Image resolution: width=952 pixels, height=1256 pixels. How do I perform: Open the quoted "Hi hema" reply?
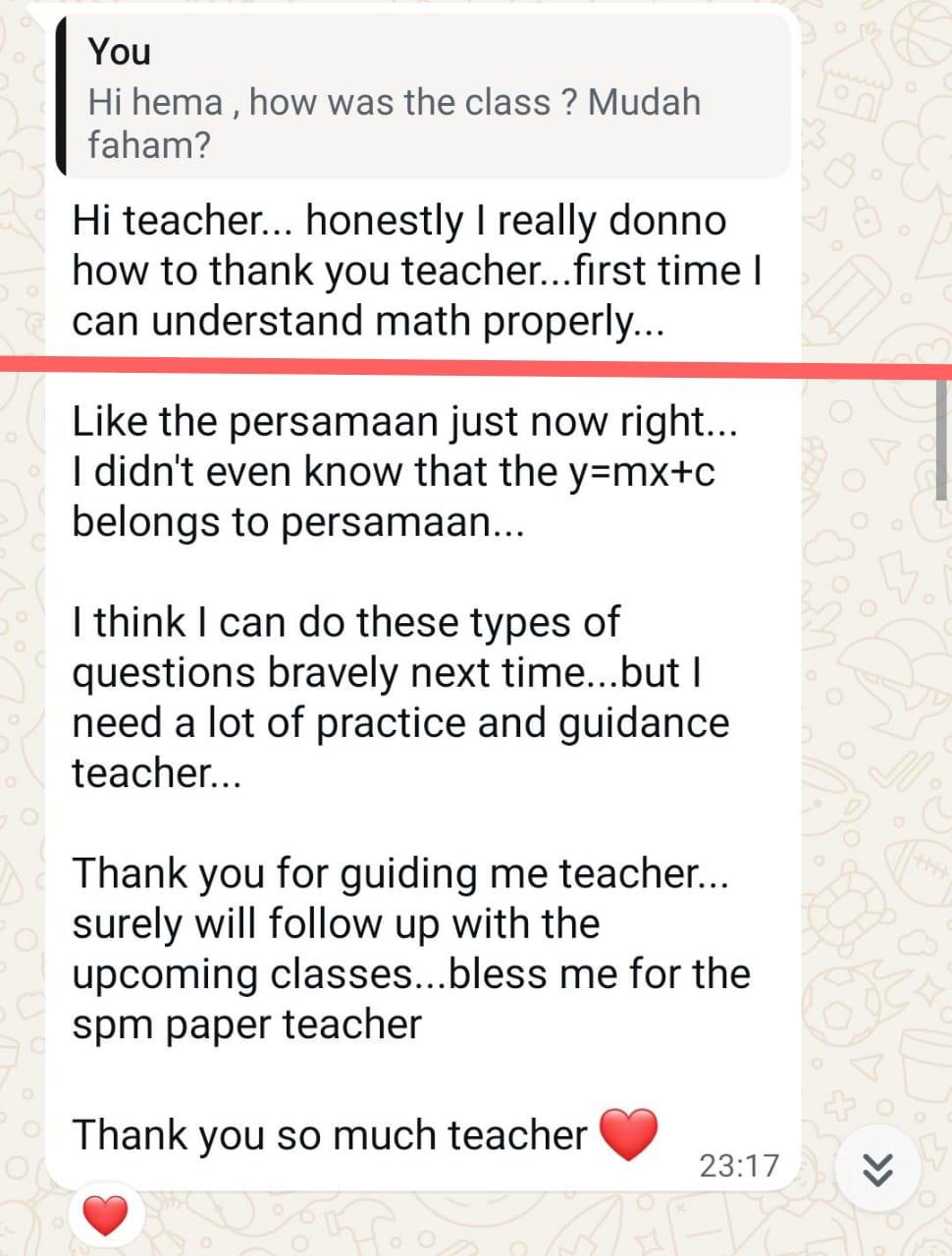[422, 98]
